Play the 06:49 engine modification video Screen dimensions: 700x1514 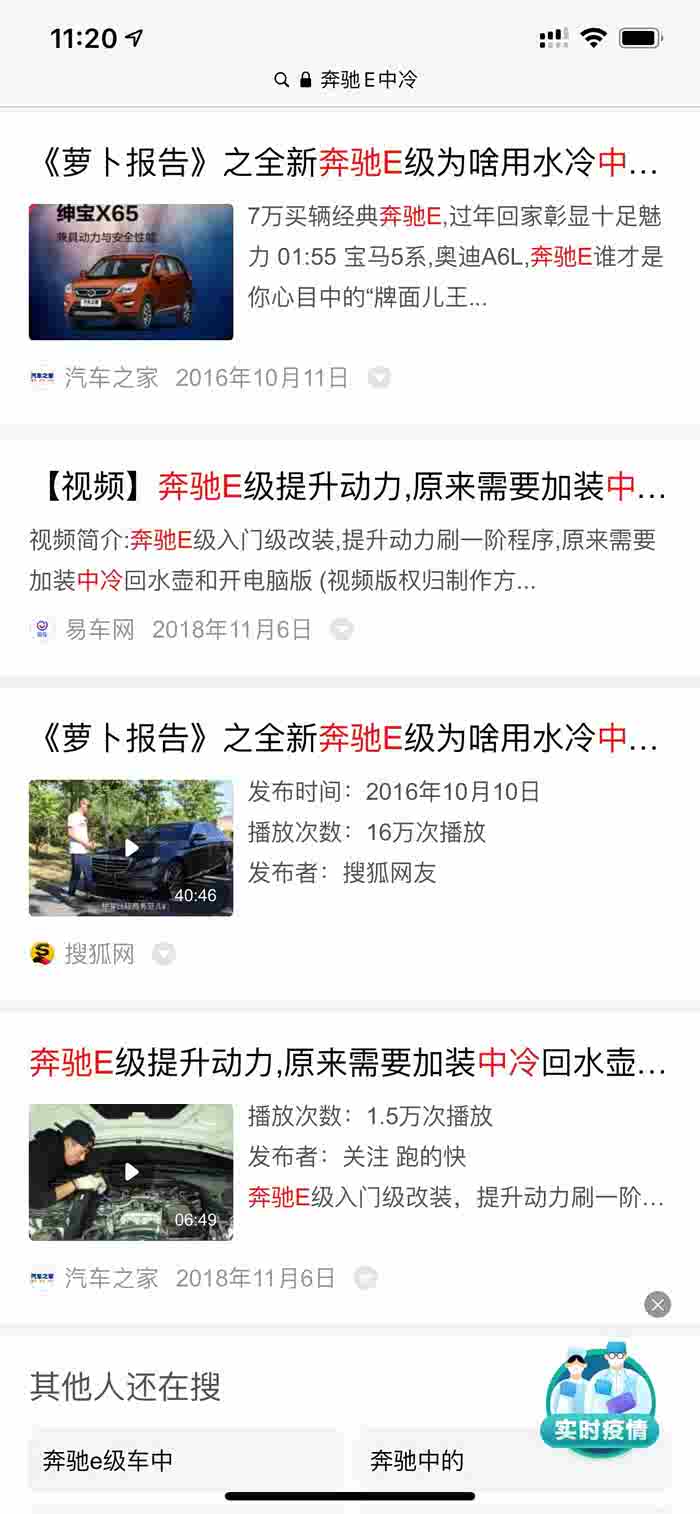click(131, 1172)
